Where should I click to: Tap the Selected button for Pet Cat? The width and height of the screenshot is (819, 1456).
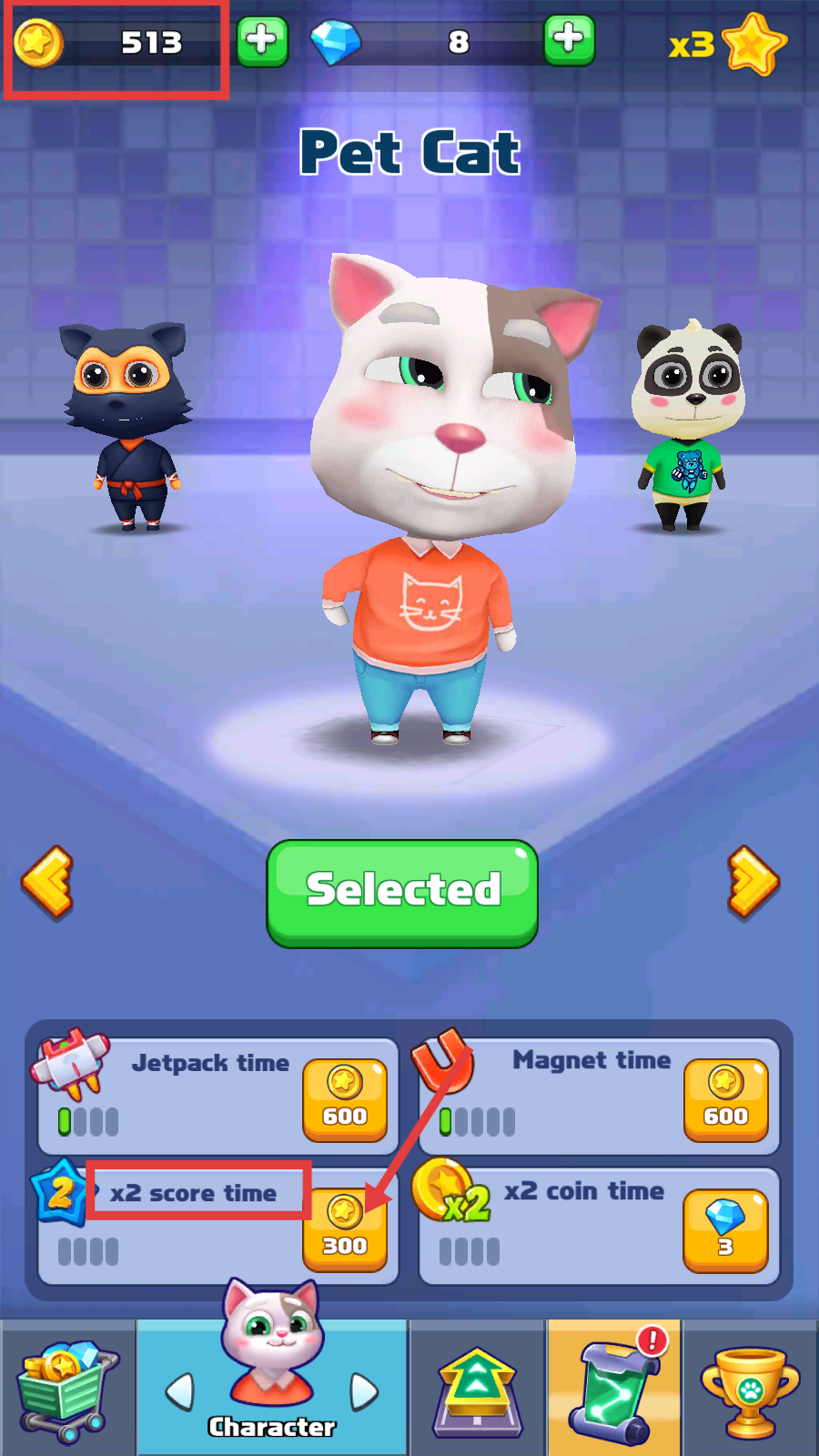[x=402, y=893]
